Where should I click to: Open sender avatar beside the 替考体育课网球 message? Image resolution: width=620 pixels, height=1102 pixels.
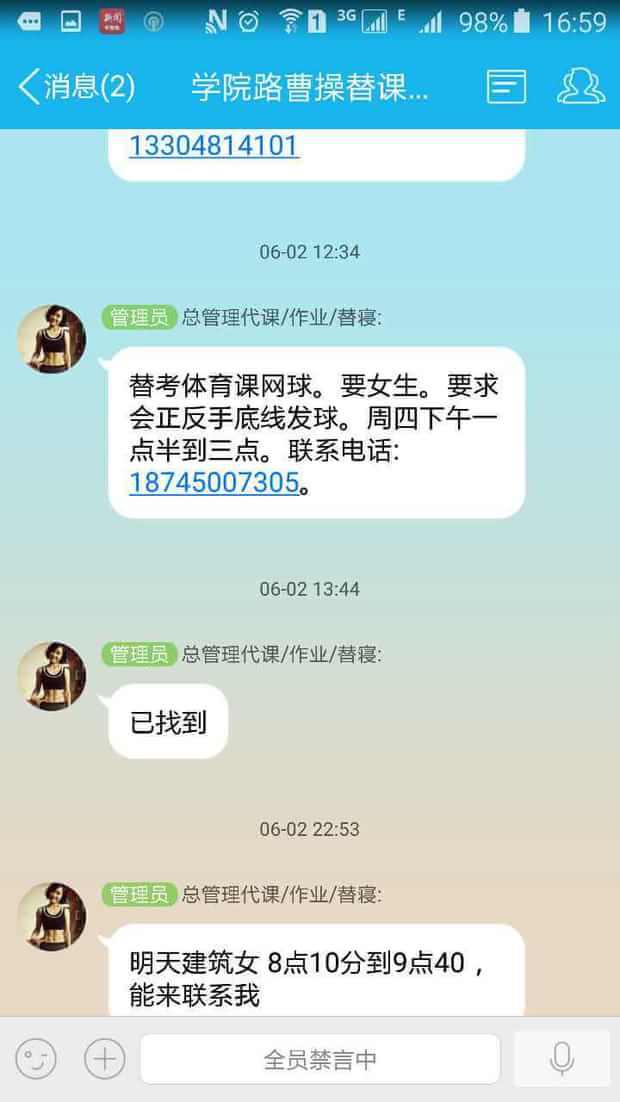[52, 339]
